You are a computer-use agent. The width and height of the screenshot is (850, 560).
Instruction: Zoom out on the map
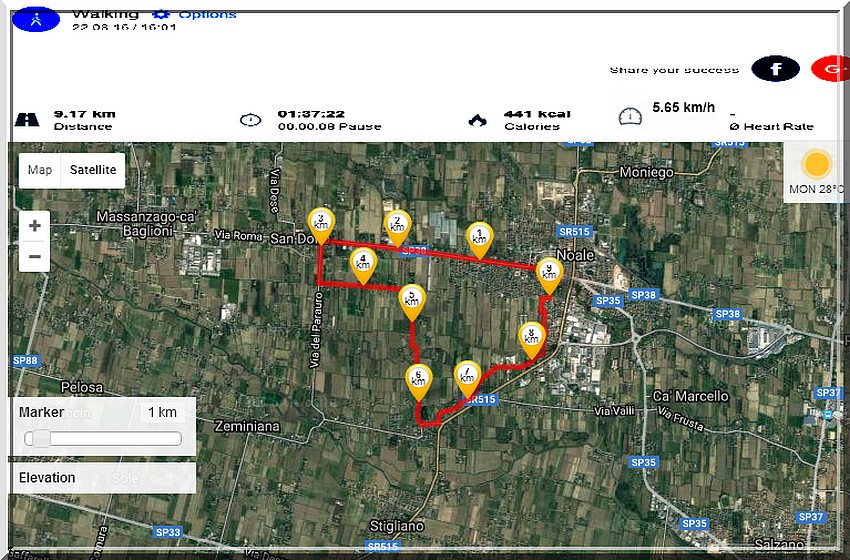point(35,256)
